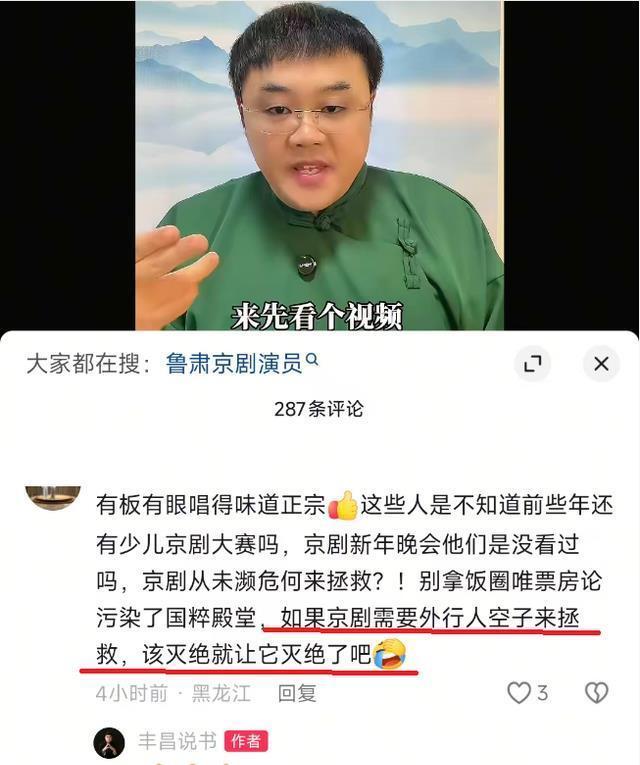Close the comments panel
This screenshot has width=640, height=765.
[601, 364]
